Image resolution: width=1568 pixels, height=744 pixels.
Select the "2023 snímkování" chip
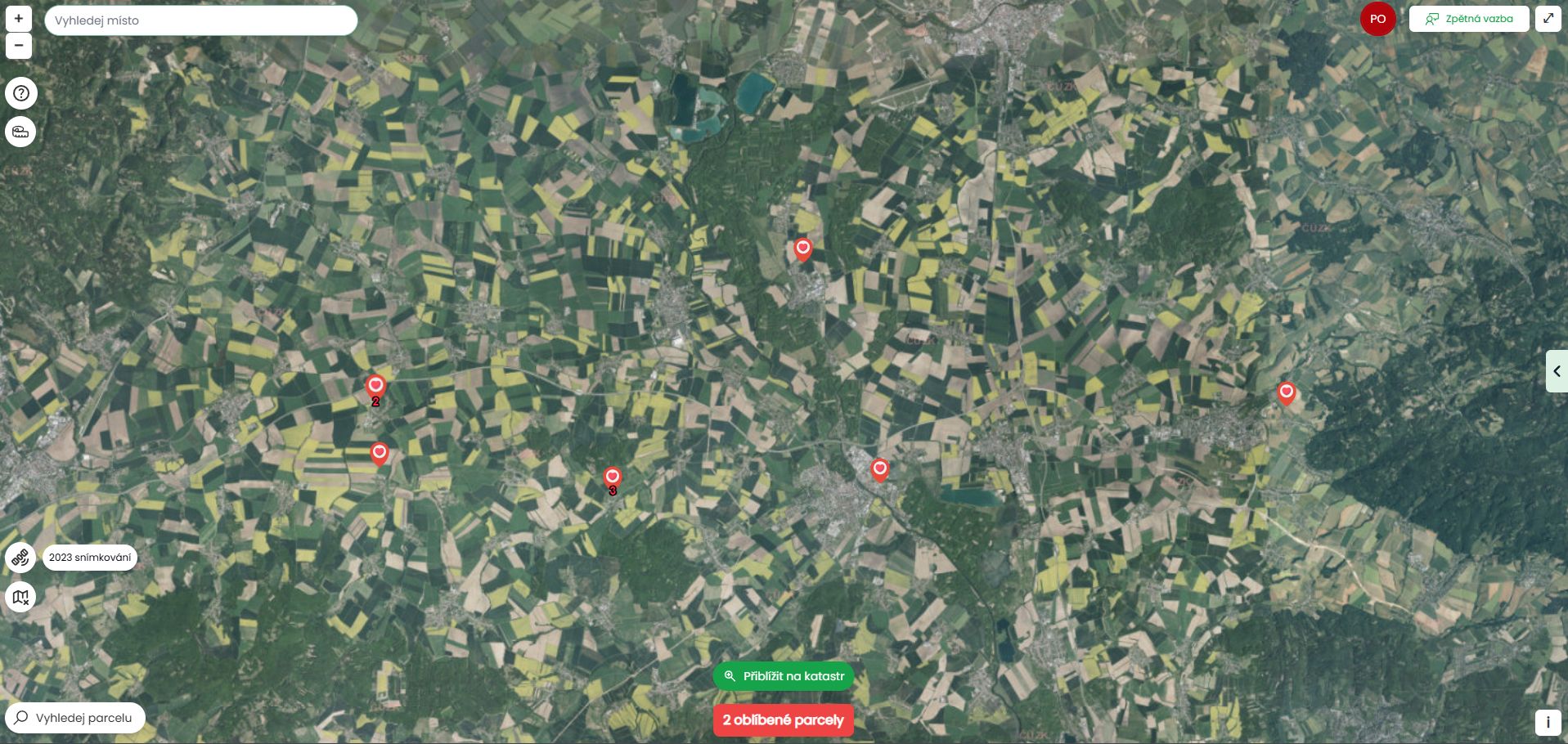[x=90, y=558]
